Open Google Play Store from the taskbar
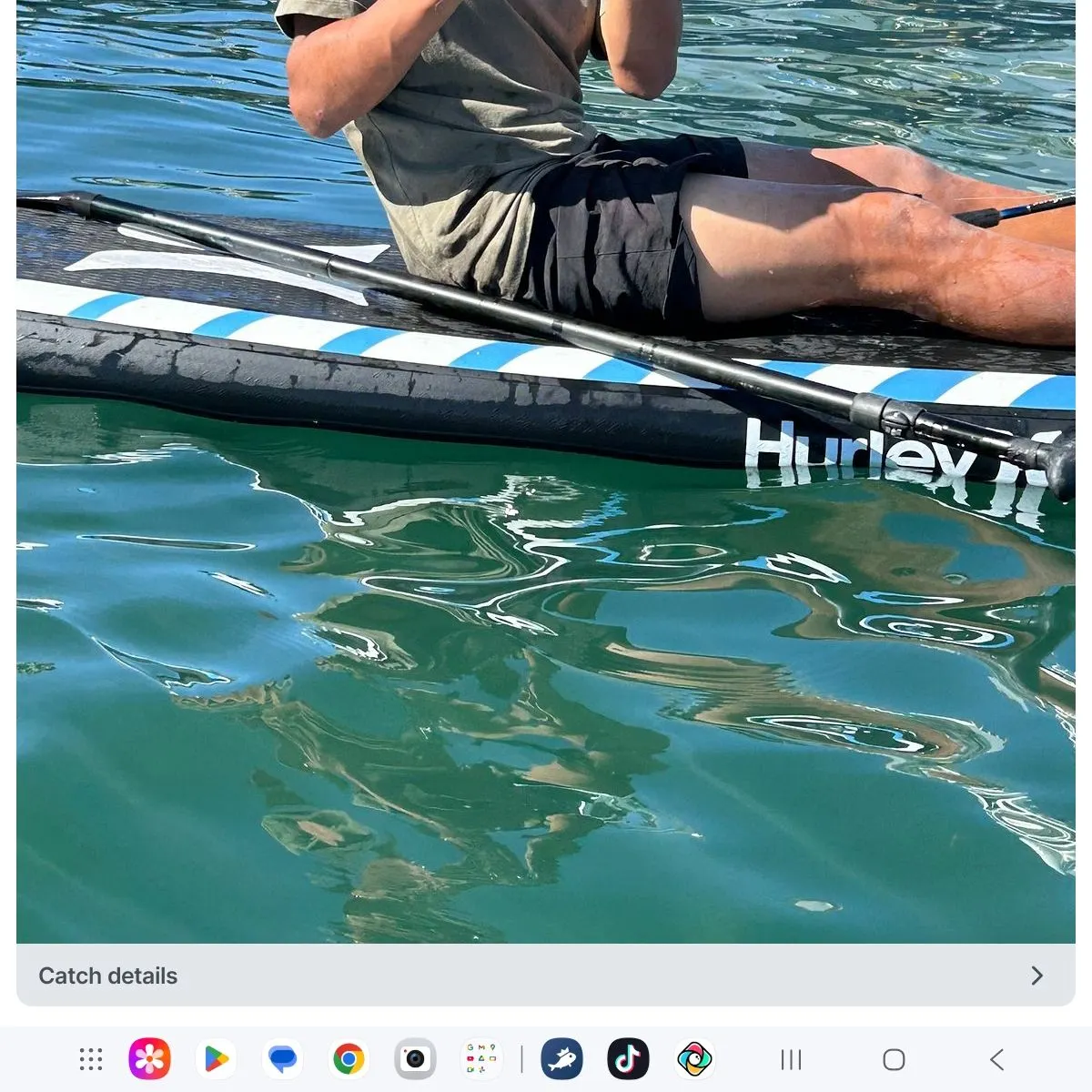The height and width of the screenshot is (1092, 1092). (x=216, y=1059)
